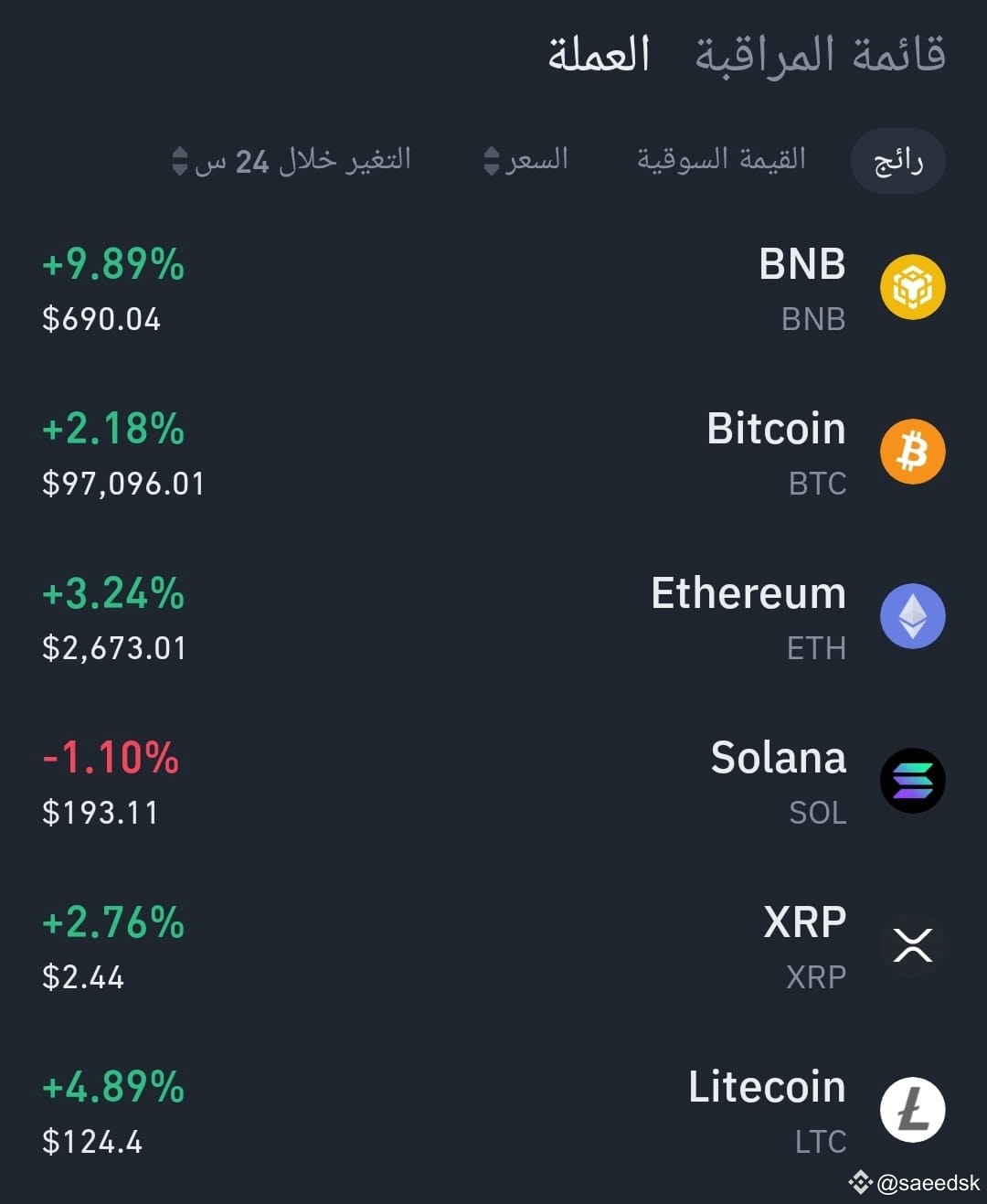Activate the رائج trending filter chip
The image size is (987, 1204).
pos(897,160)
